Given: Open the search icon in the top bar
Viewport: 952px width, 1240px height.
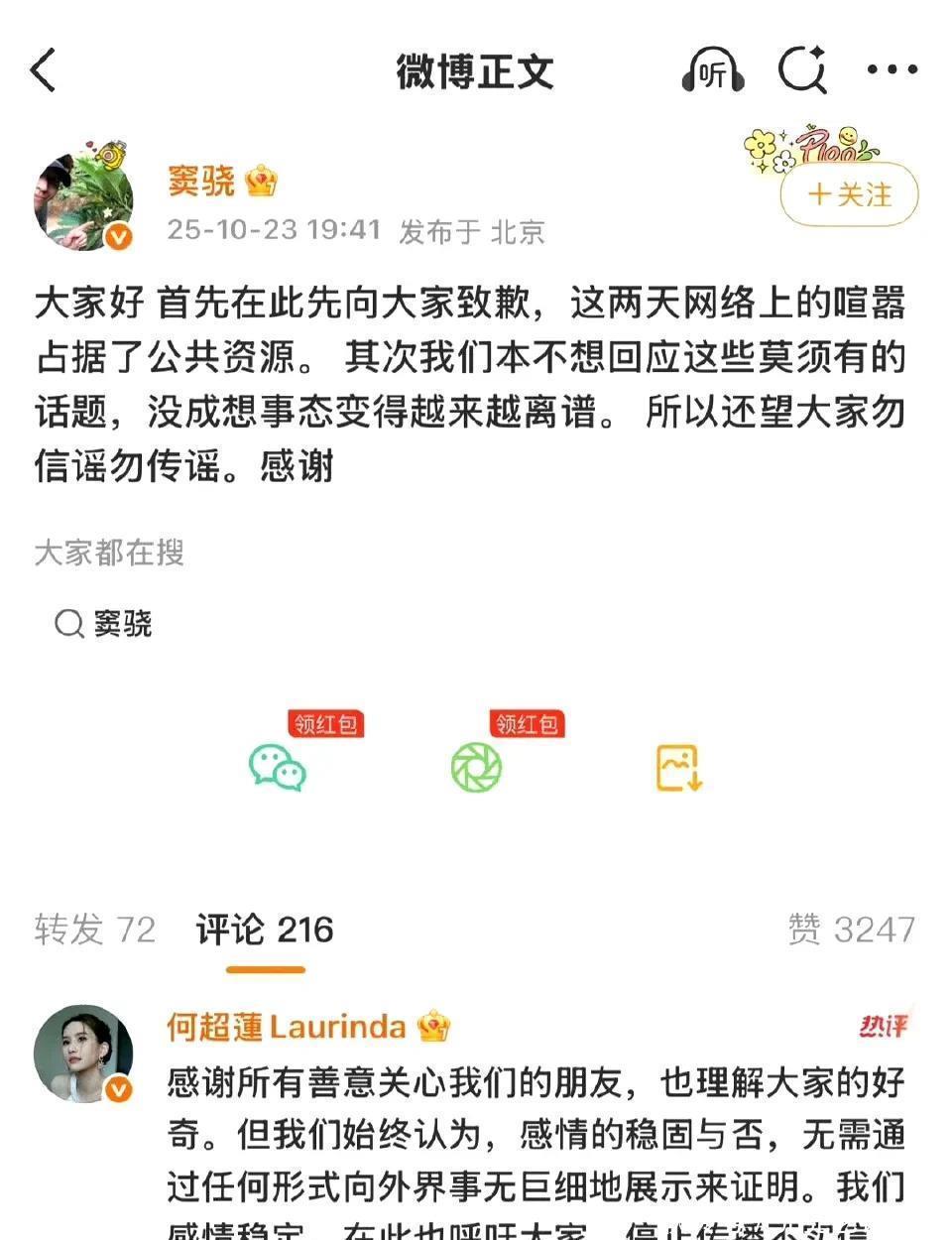Looking at the screenshot, I should (x=801, y=70).
